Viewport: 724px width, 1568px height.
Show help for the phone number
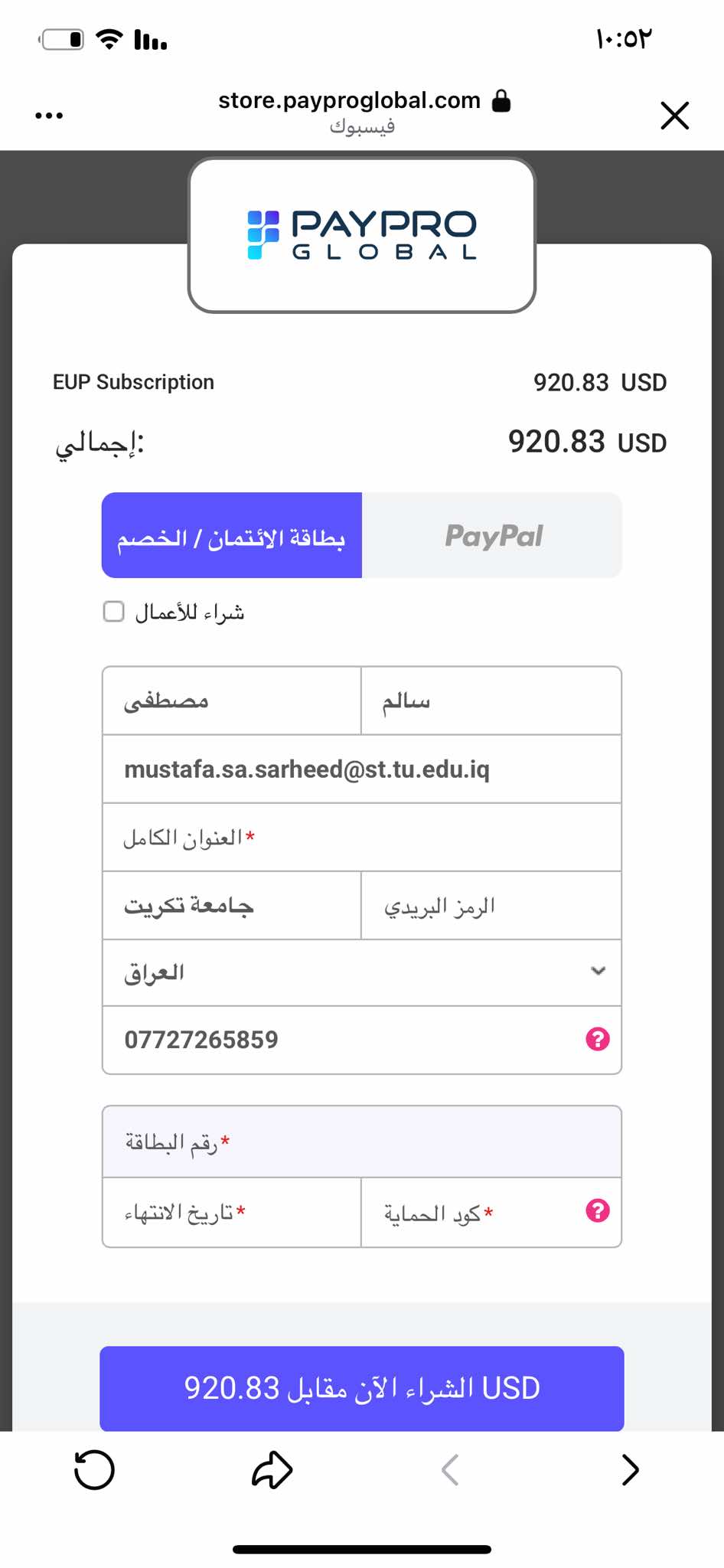pos(598,1039)
